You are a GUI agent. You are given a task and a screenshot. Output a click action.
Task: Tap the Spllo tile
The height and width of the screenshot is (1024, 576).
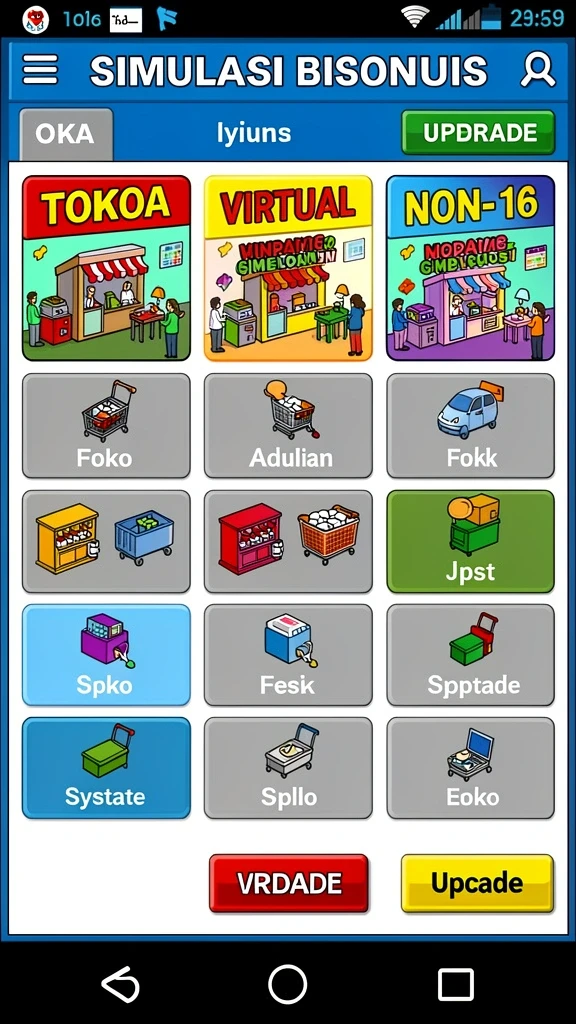(288, 768)
